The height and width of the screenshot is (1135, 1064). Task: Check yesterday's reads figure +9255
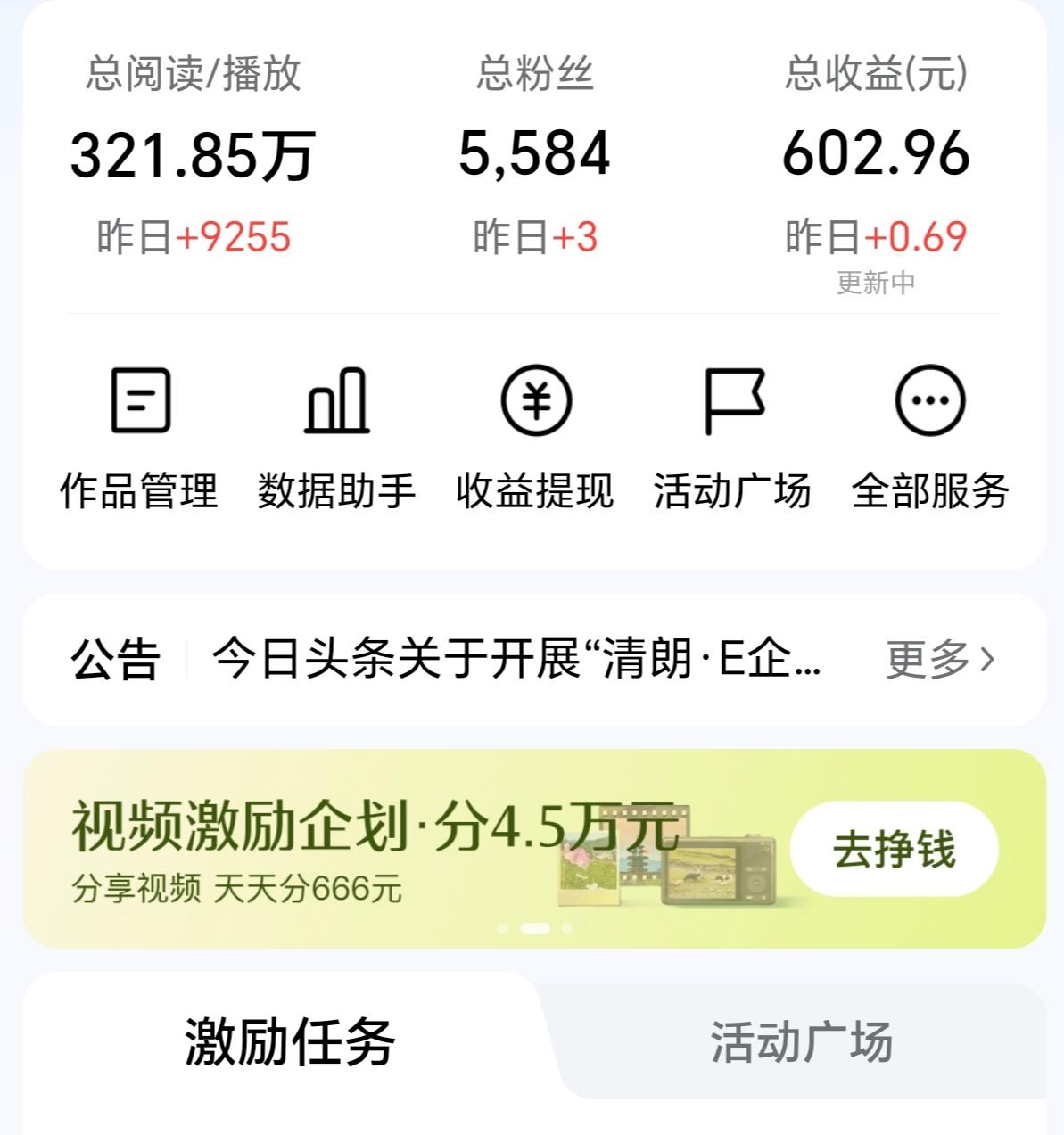click(192, 237)
